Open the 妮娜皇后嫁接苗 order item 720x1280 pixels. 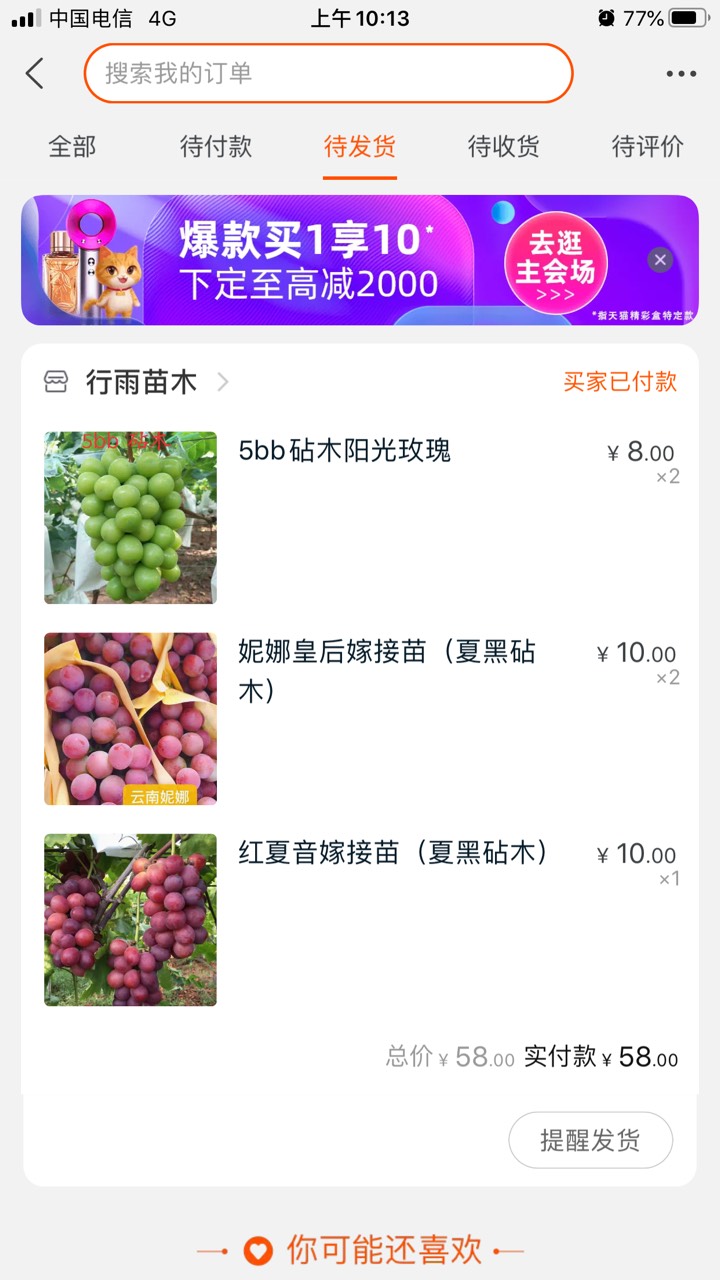360,719
